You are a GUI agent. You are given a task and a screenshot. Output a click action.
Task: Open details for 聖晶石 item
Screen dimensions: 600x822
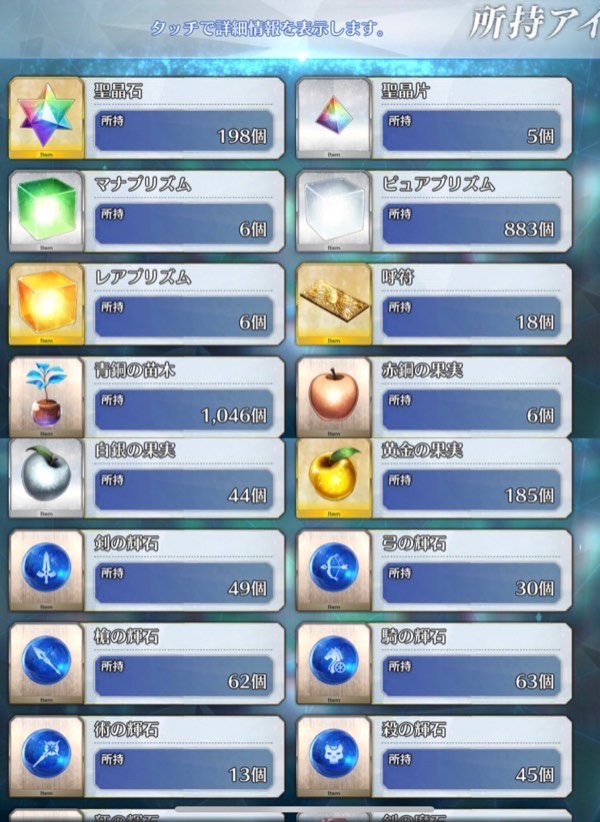[146, 117]
